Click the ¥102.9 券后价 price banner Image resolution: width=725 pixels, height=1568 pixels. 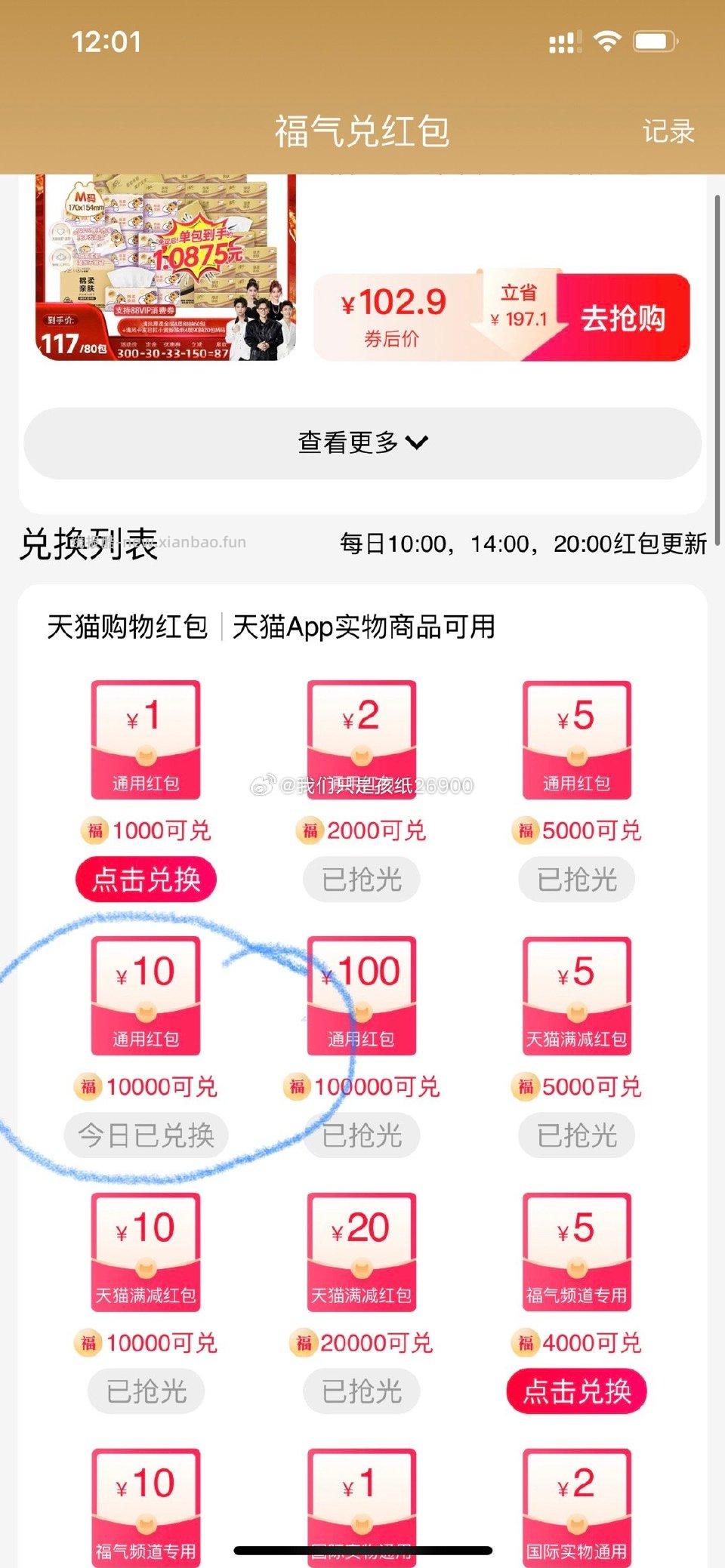coord(393,313)
